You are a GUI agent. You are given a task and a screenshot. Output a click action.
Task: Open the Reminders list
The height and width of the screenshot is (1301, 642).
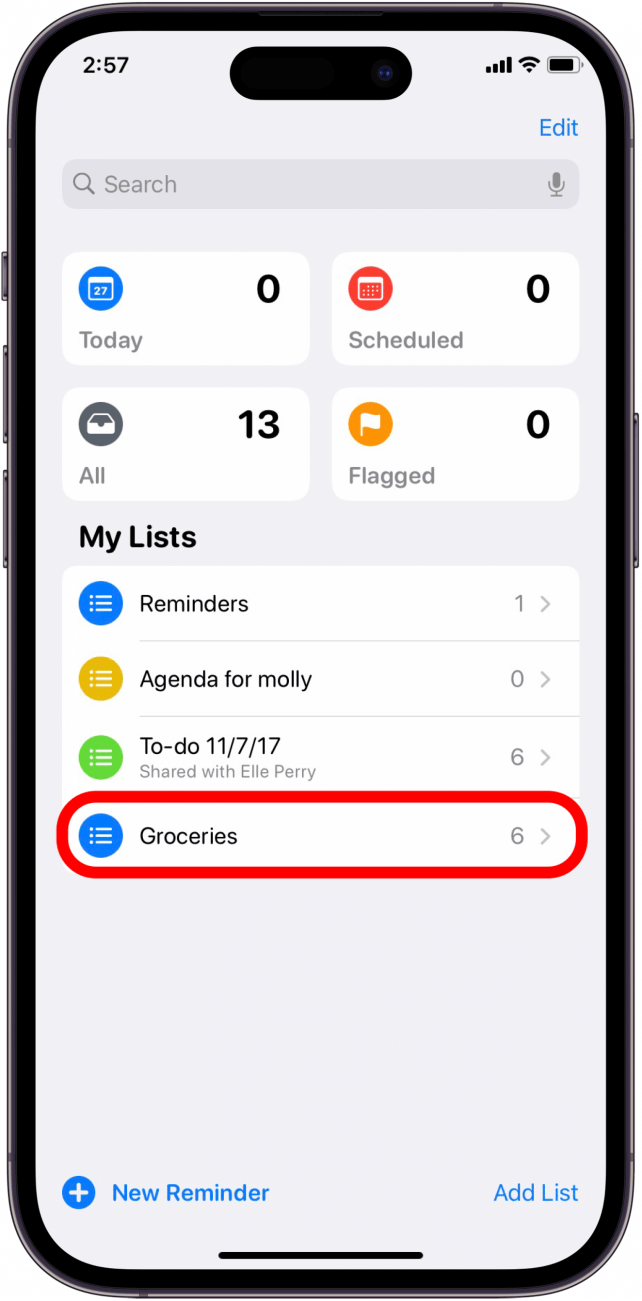coord(320,604)
